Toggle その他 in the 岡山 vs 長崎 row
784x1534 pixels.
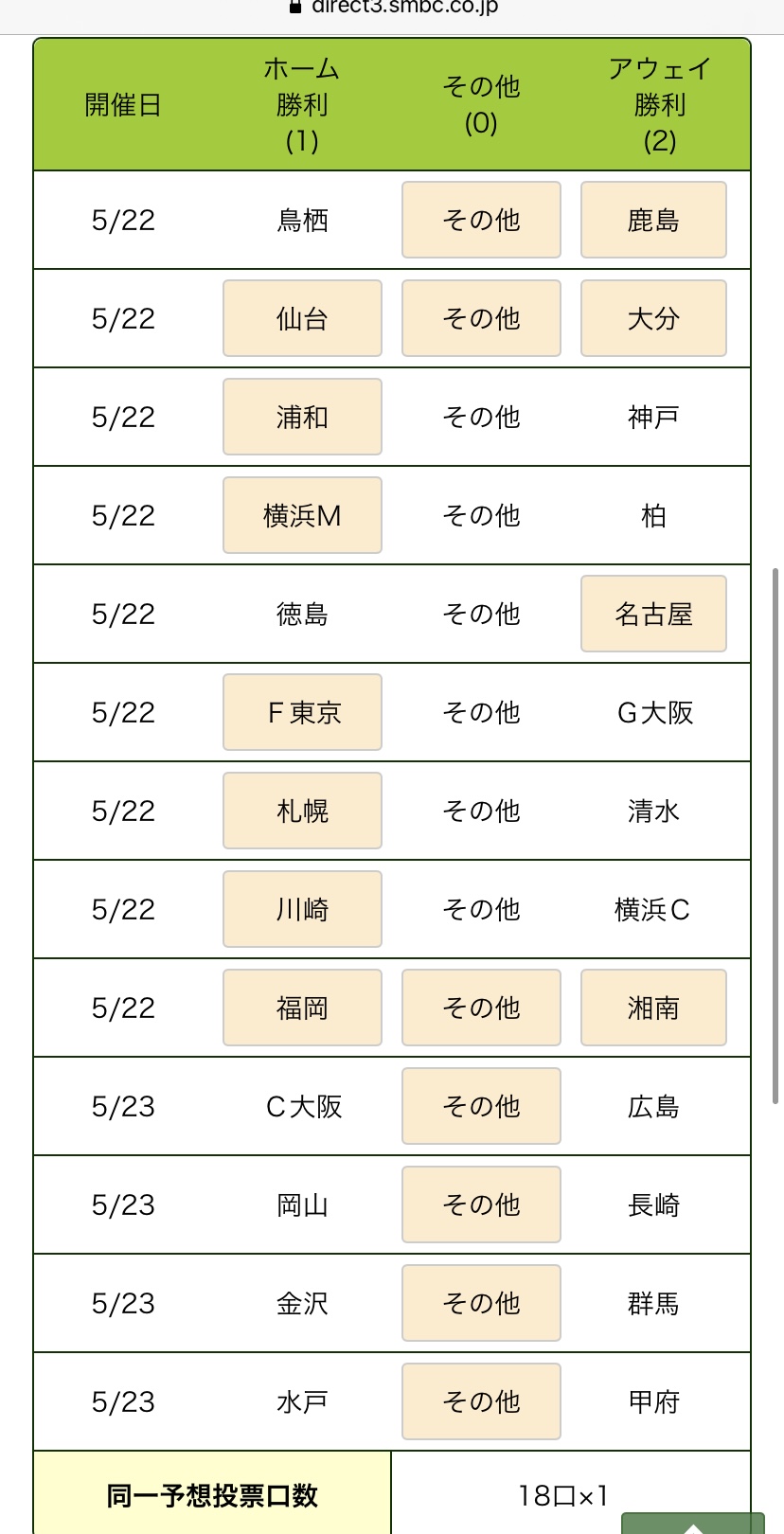click(x=481, y=1204)
